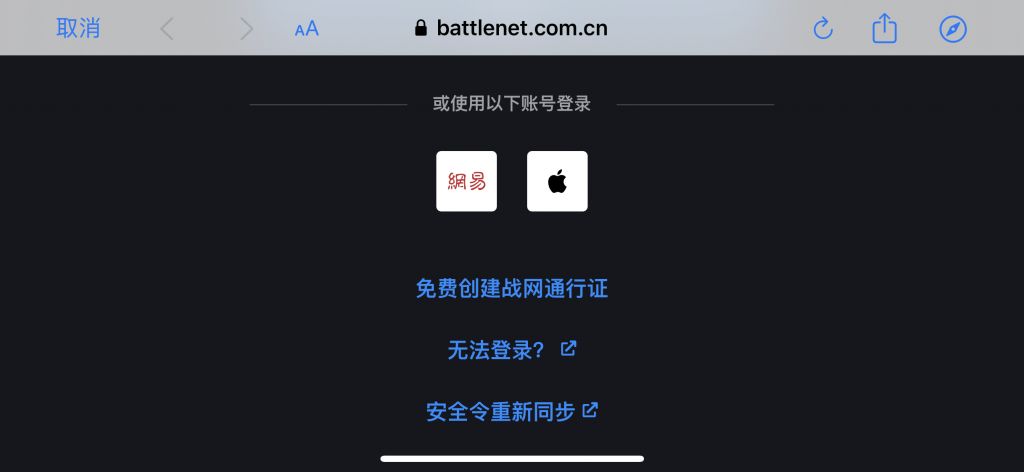Image resolution: width=1024 pixels, height=472 pixels.
Task: Open the AA text size menu
Action: (307, 29)
